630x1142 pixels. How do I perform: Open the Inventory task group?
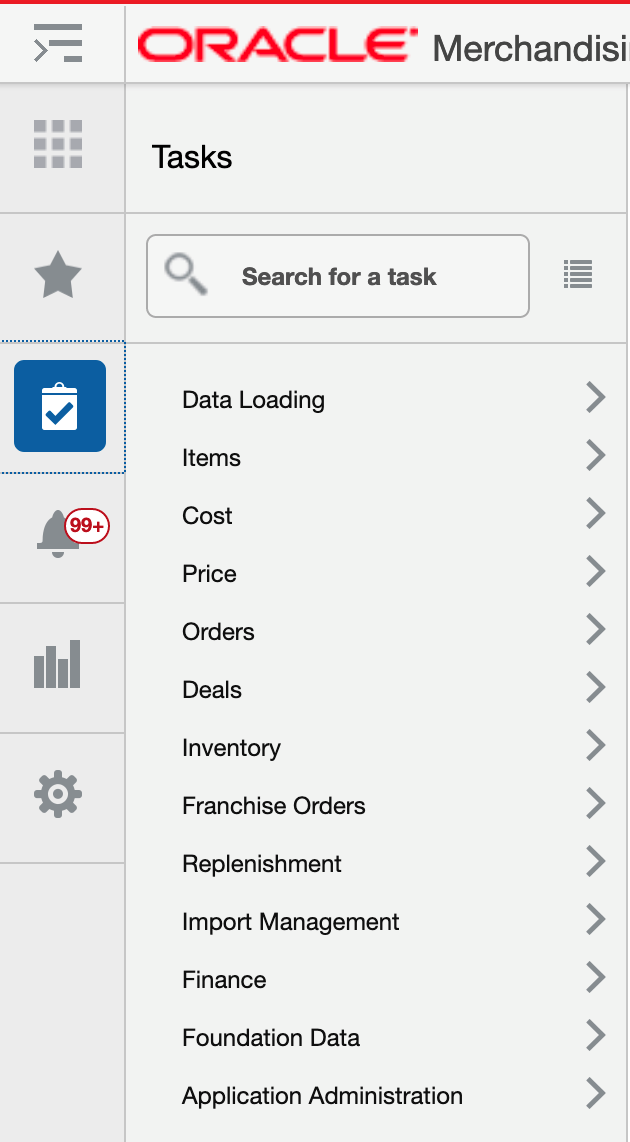pos(231,748)
